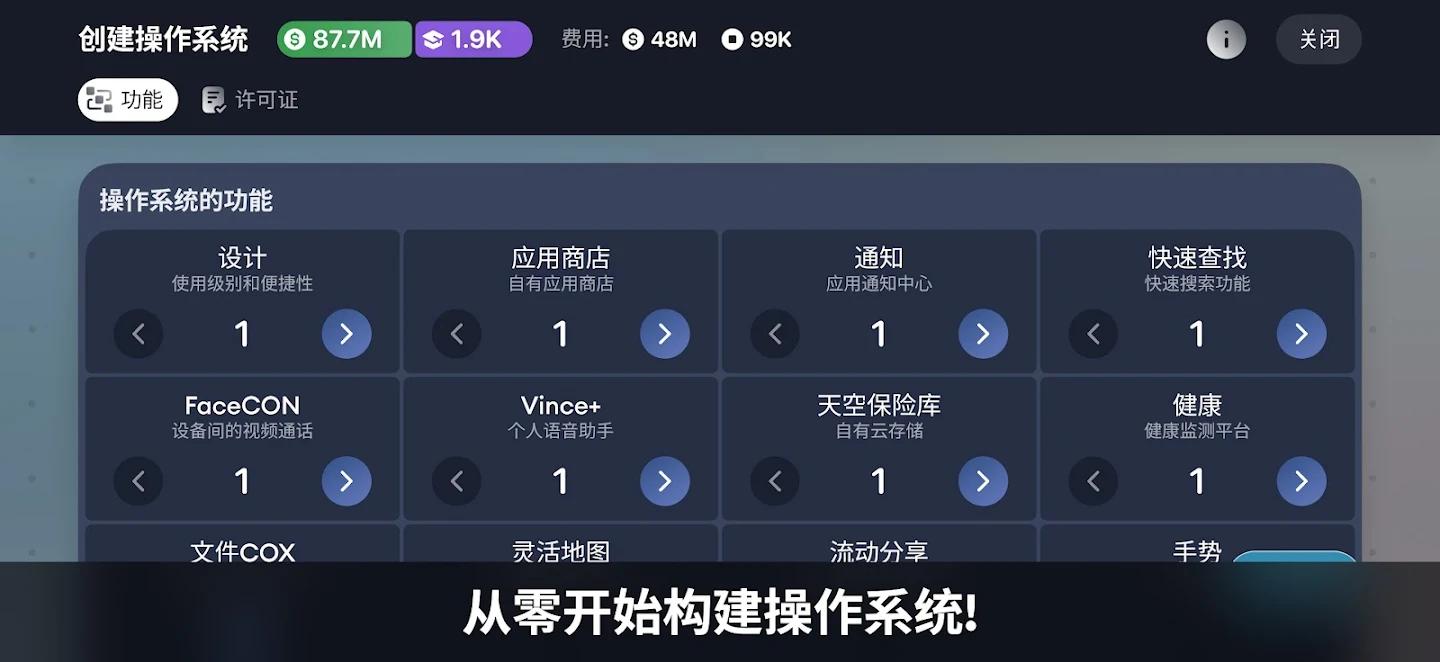The height and width of the screenshot is (662, 1440).
Task: Increase the FaceCON level
Action: point(346,482)
